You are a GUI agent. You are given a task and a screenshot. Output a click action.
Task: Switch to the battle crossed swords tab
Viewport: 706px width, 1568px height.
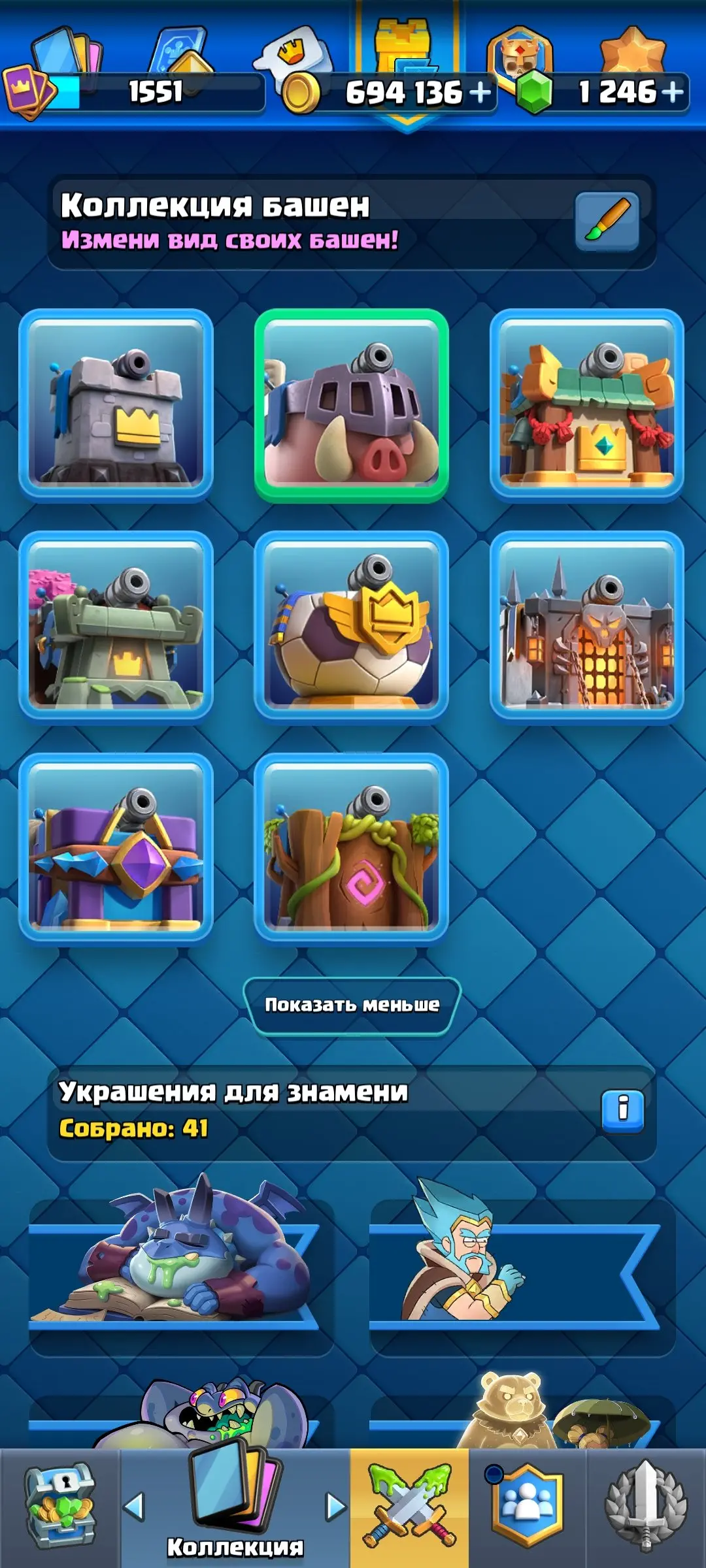[409, 1508]
